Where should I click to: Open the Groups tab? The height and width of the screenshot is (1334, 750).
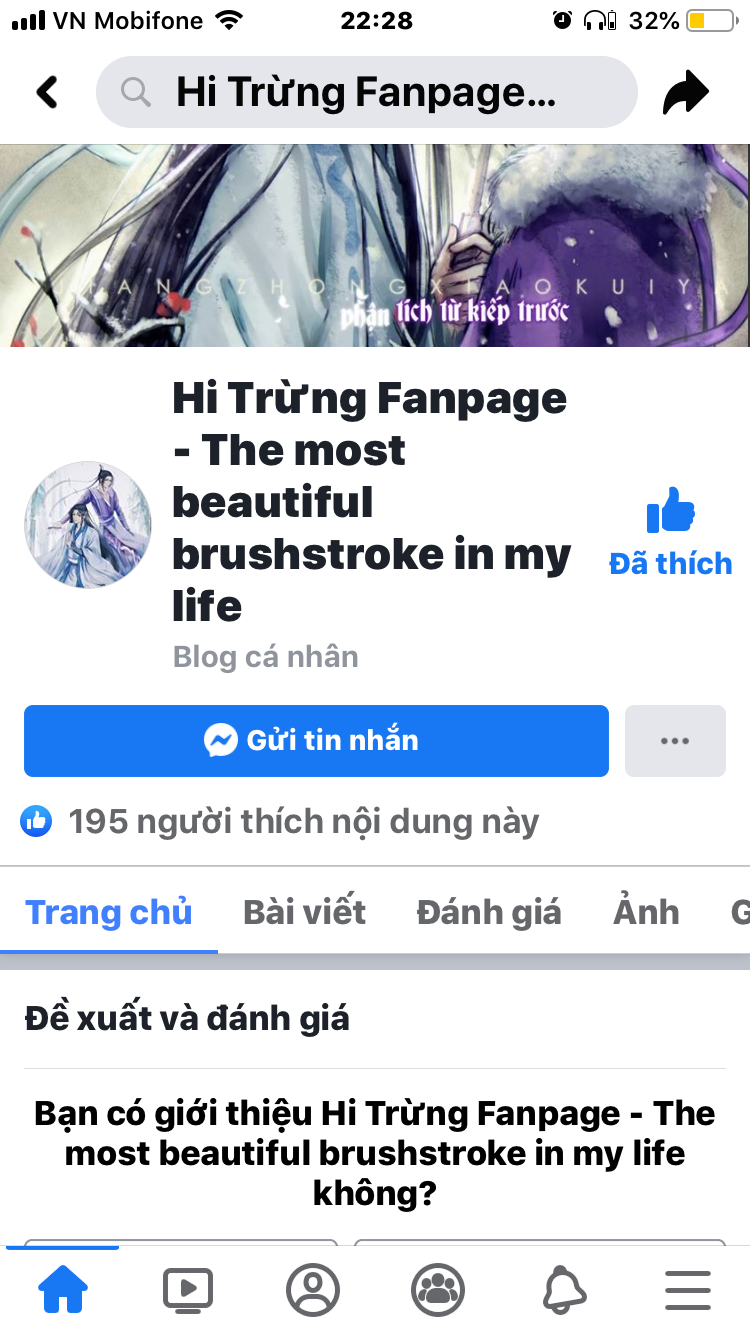click(x=438, y=1290)
